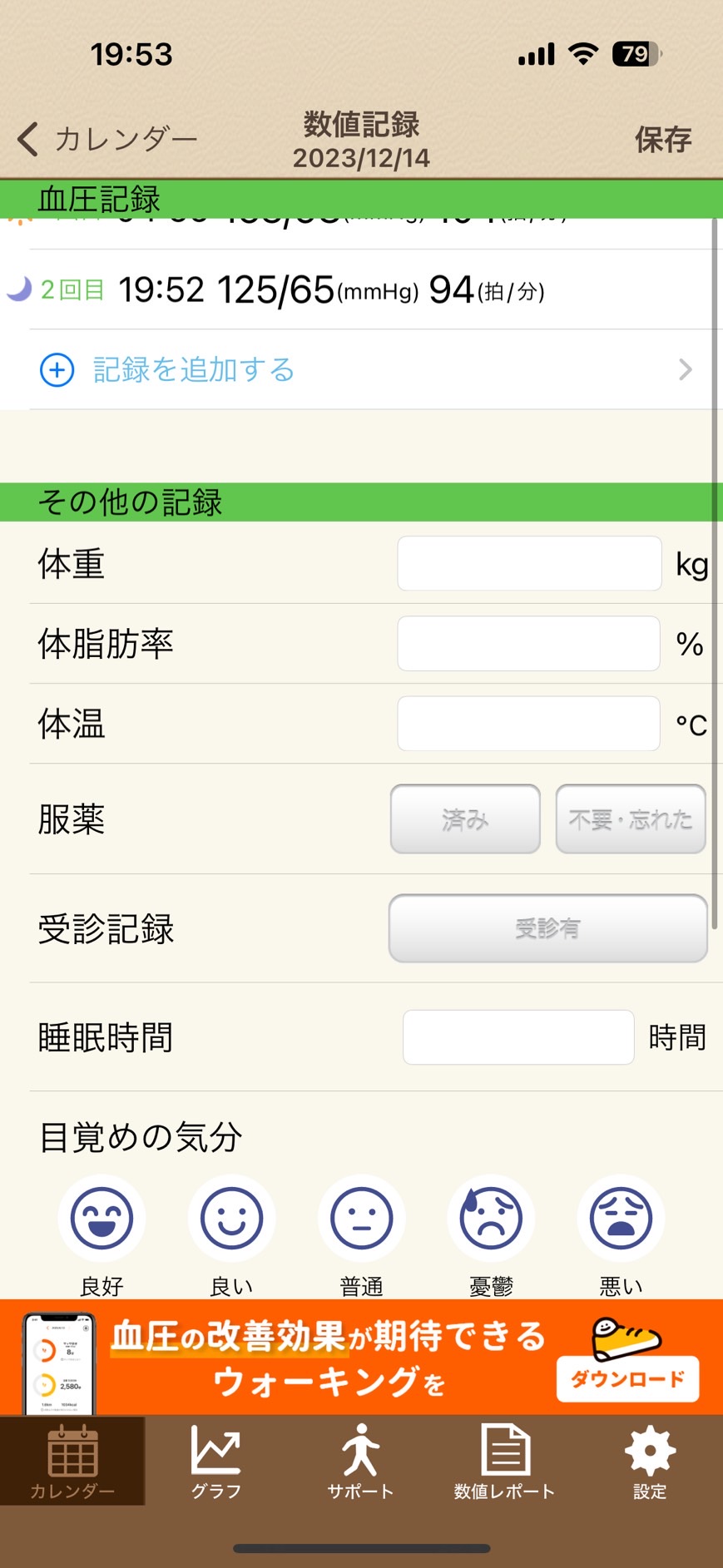The width and height of the screenshot is (723, 1568).
Task: Choose the 憂鬱 mood face
Action: pos(491,1219)
